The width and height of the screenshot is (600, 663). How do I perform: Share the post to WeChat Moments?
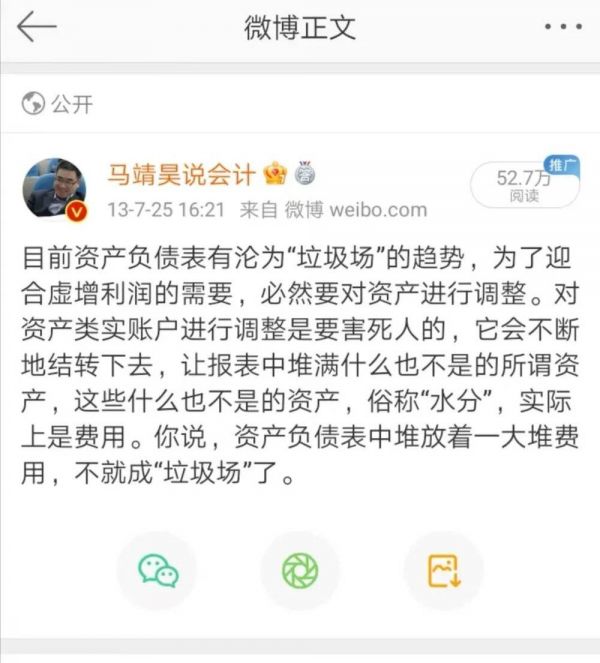(x=299, y=570)
